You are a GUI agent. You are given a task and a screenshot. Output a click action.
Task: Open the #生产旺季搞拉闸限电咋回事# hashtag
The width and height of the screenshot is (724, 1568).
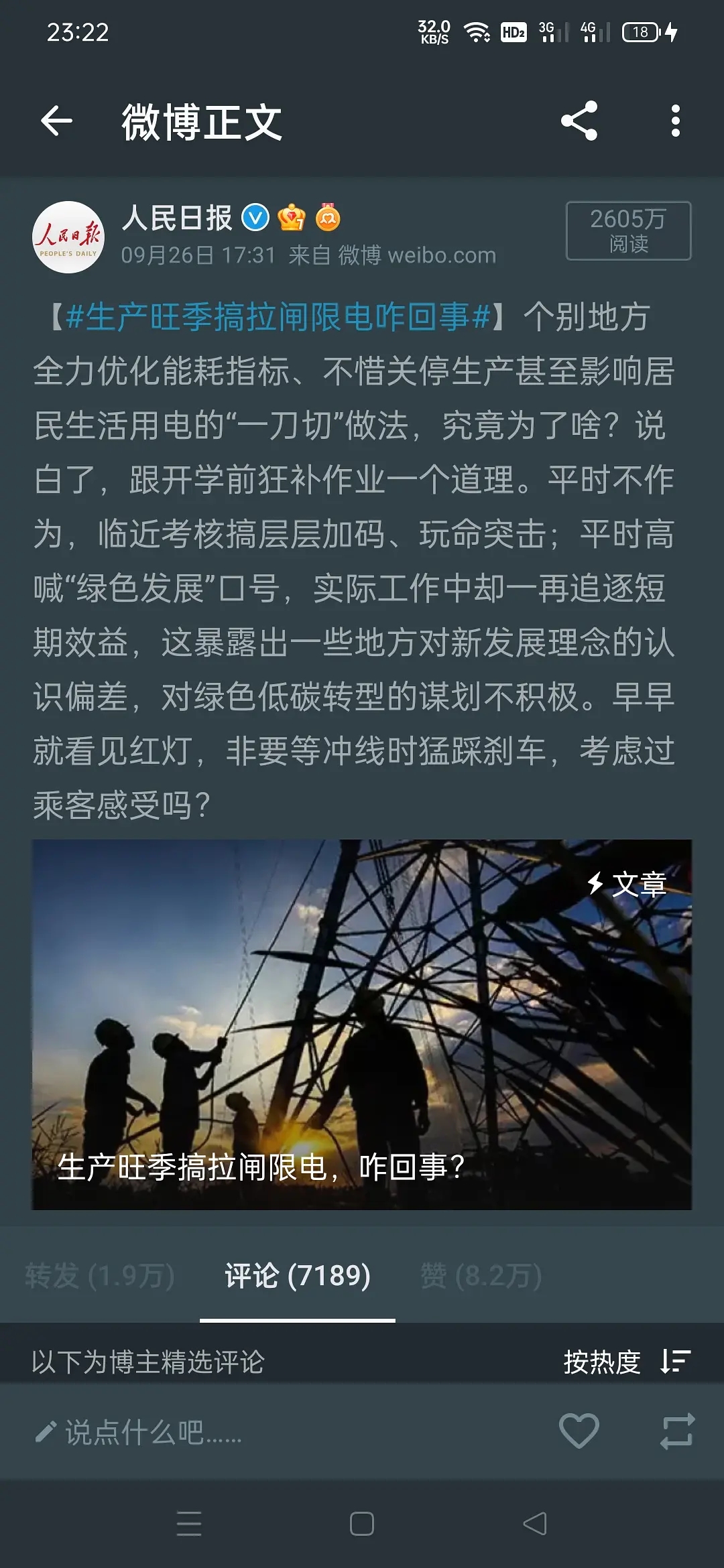(x=278, y=317)
